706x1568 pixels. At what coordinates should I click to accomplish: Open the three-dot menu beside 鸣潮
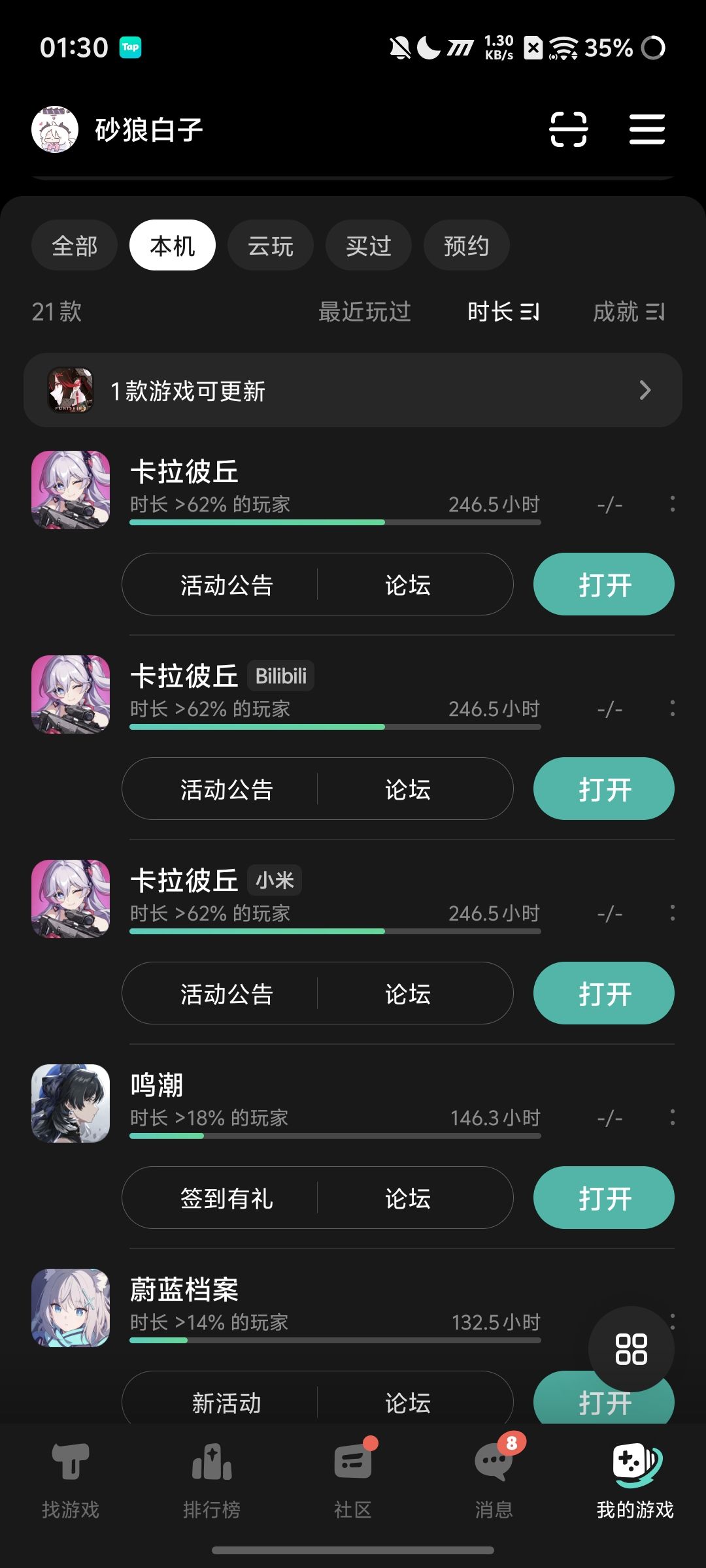[672, 1117]
